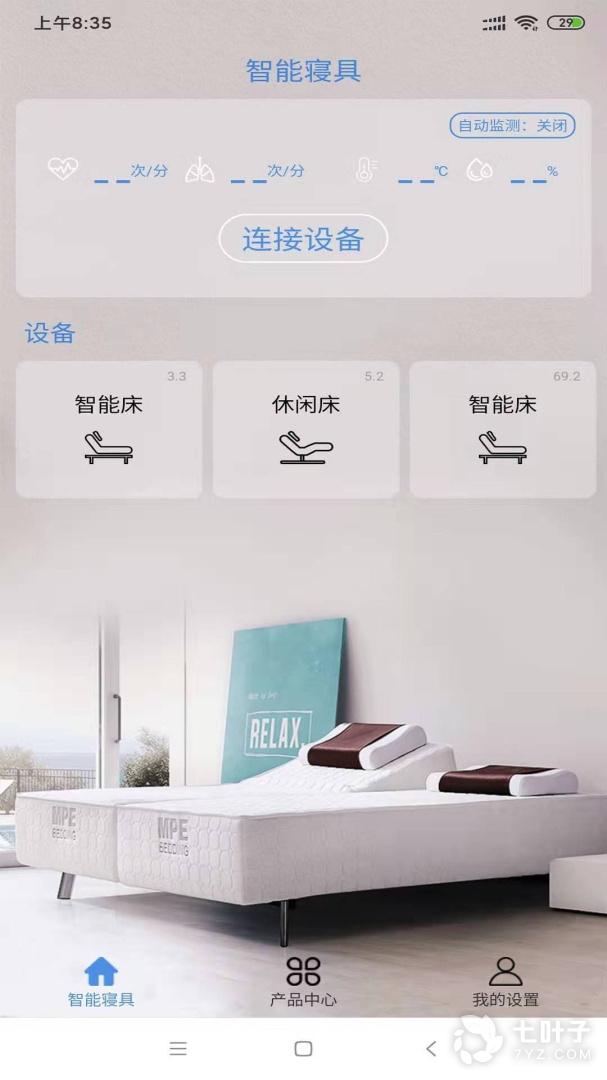Switch to the 智能寝具 home tab
The width and height of the screenshot is (607, 1080).
(x=101, y=981)
